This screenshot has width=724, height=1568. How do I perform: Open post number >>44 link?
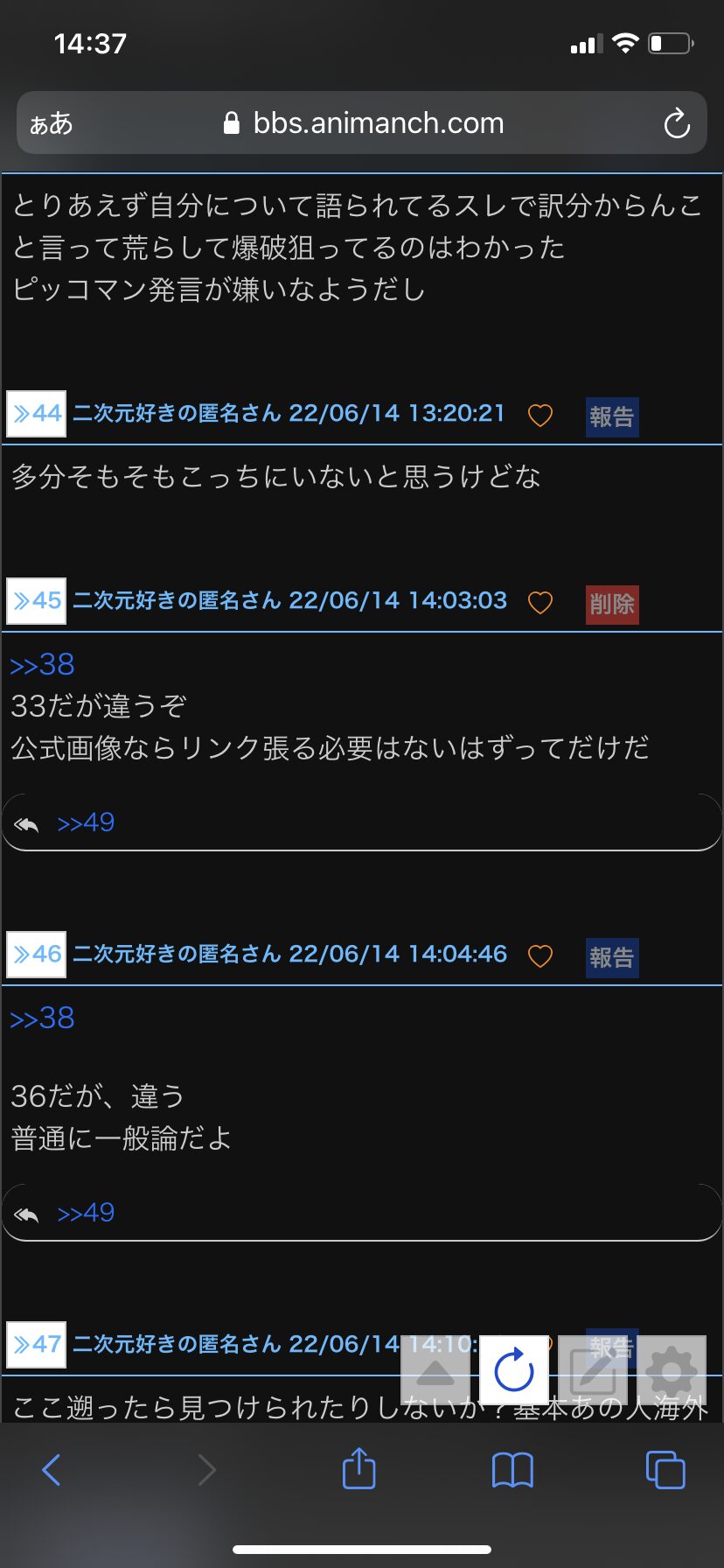point(37,414)
